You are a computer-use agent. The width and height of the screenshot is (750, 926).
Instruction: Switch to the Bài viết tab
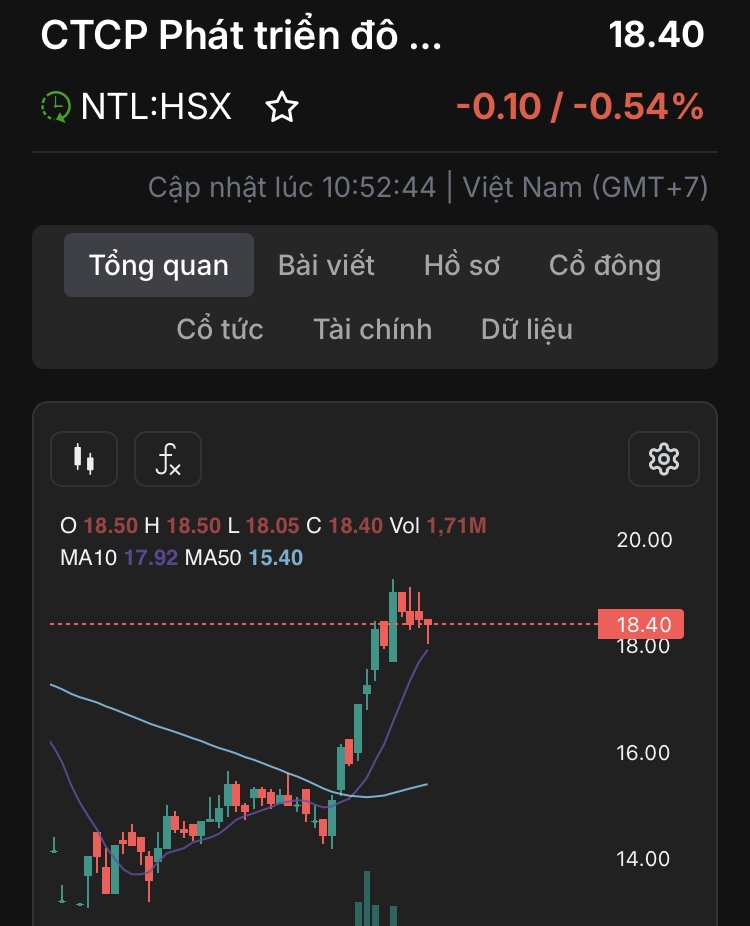(x=326, y=265)
